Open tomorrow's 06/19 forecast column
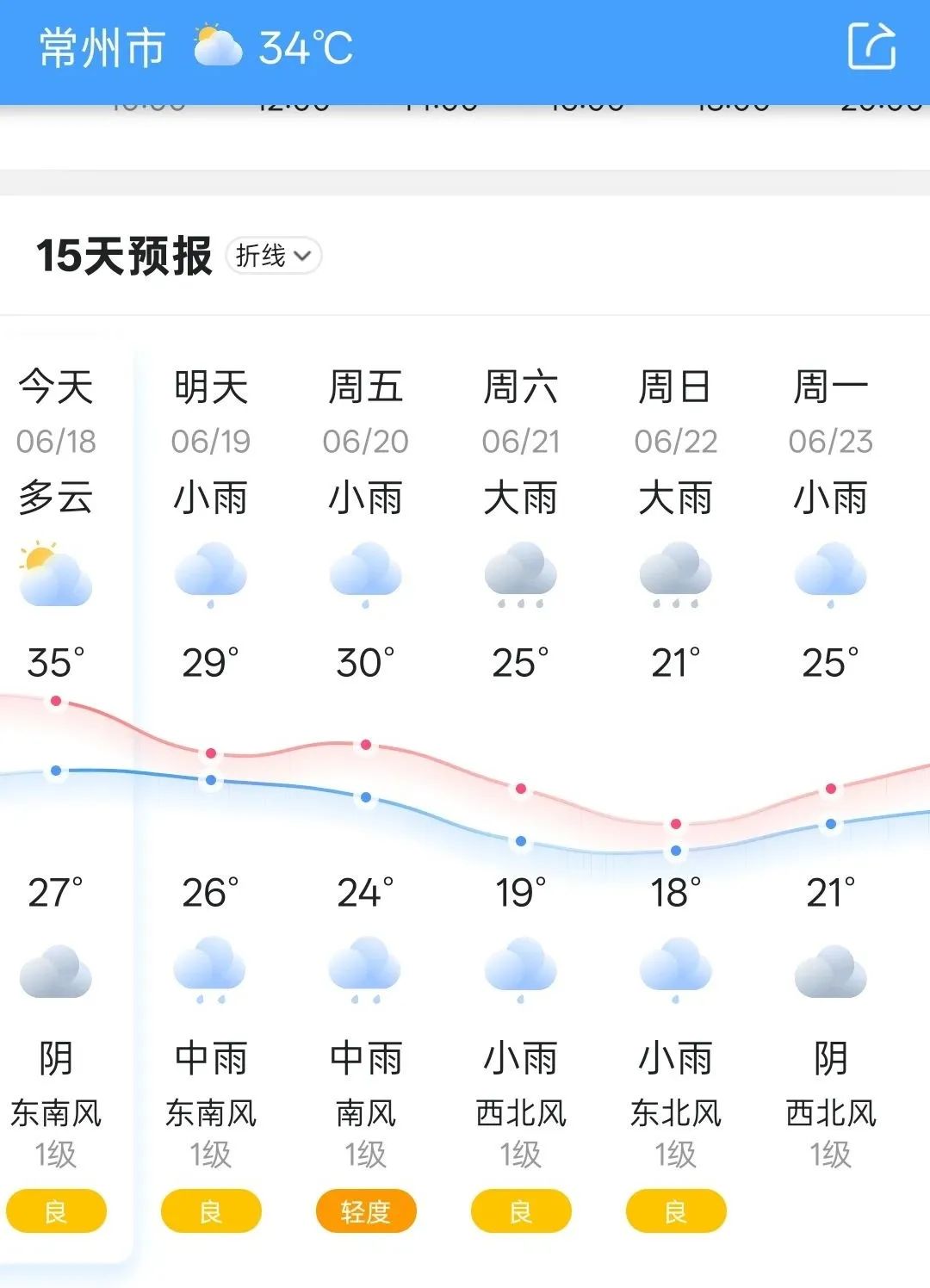 [211, 413]
